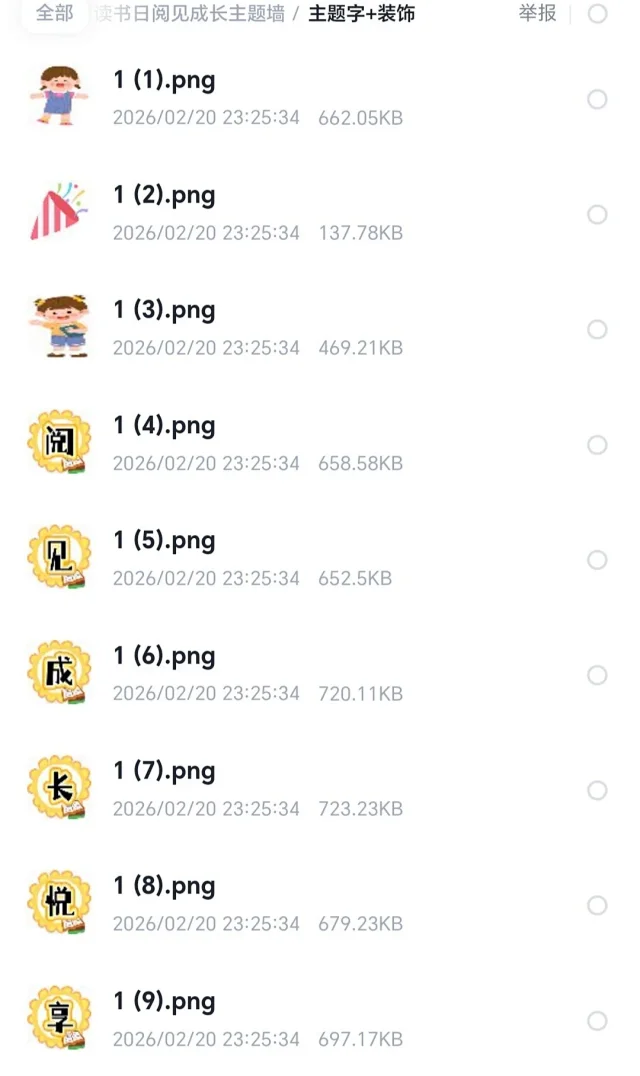
Task: Open the 读书日阅见成长主题墙 parent folder breadcrumb
Action: tap(188, 14)
